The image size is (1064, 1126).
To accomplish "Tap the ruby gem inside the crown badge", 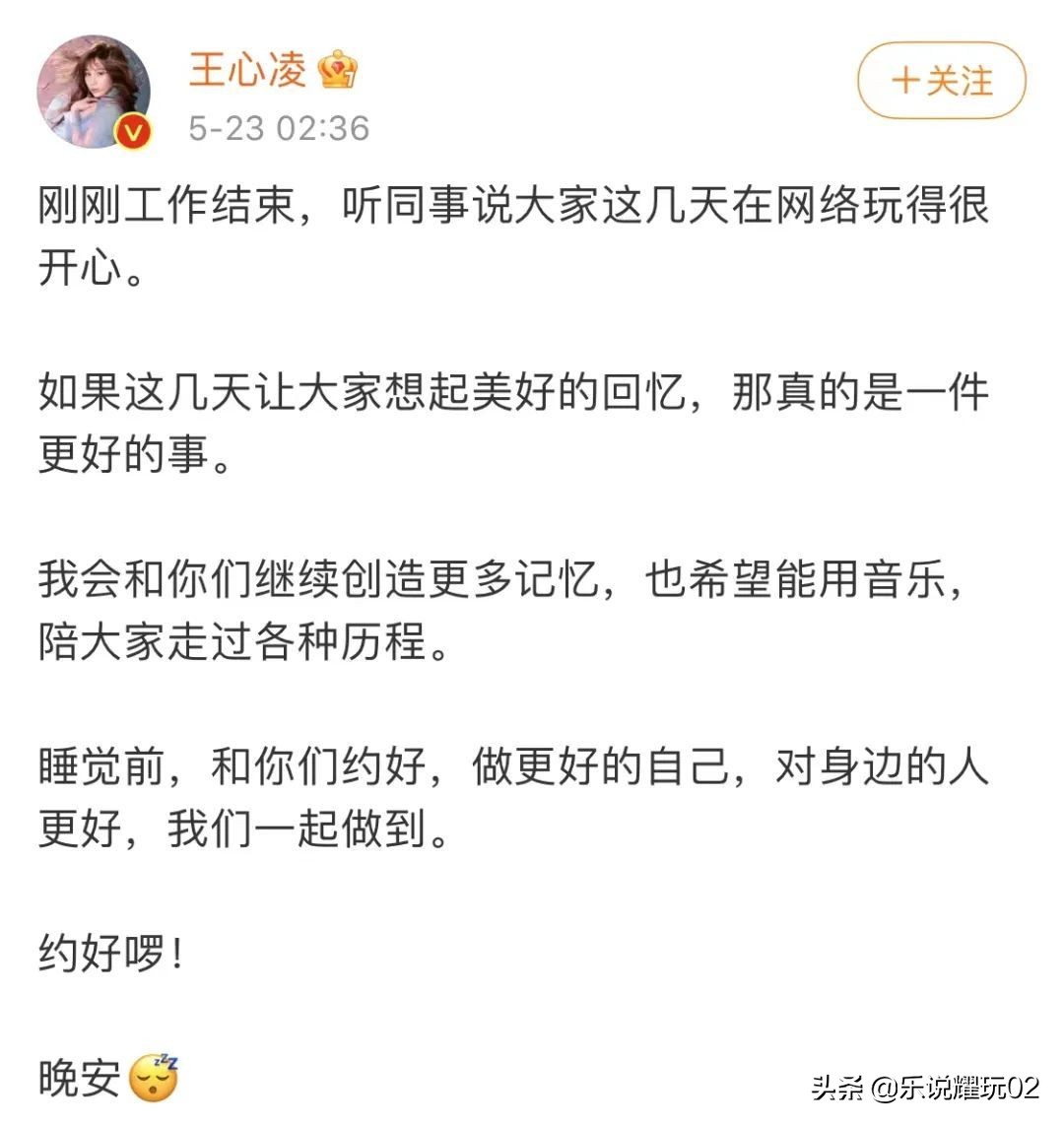I will pos(336,65).
